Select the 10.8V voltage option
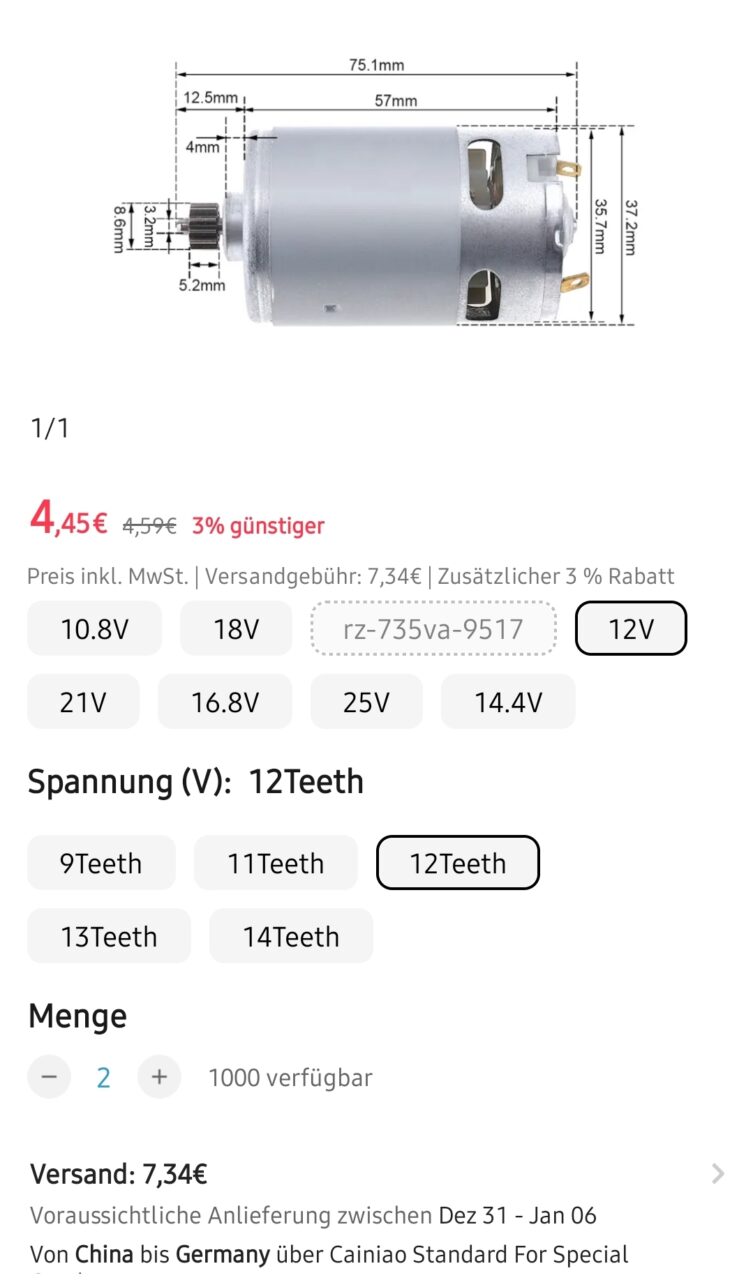The image size is (753, 1280). [x=94, y=629]
